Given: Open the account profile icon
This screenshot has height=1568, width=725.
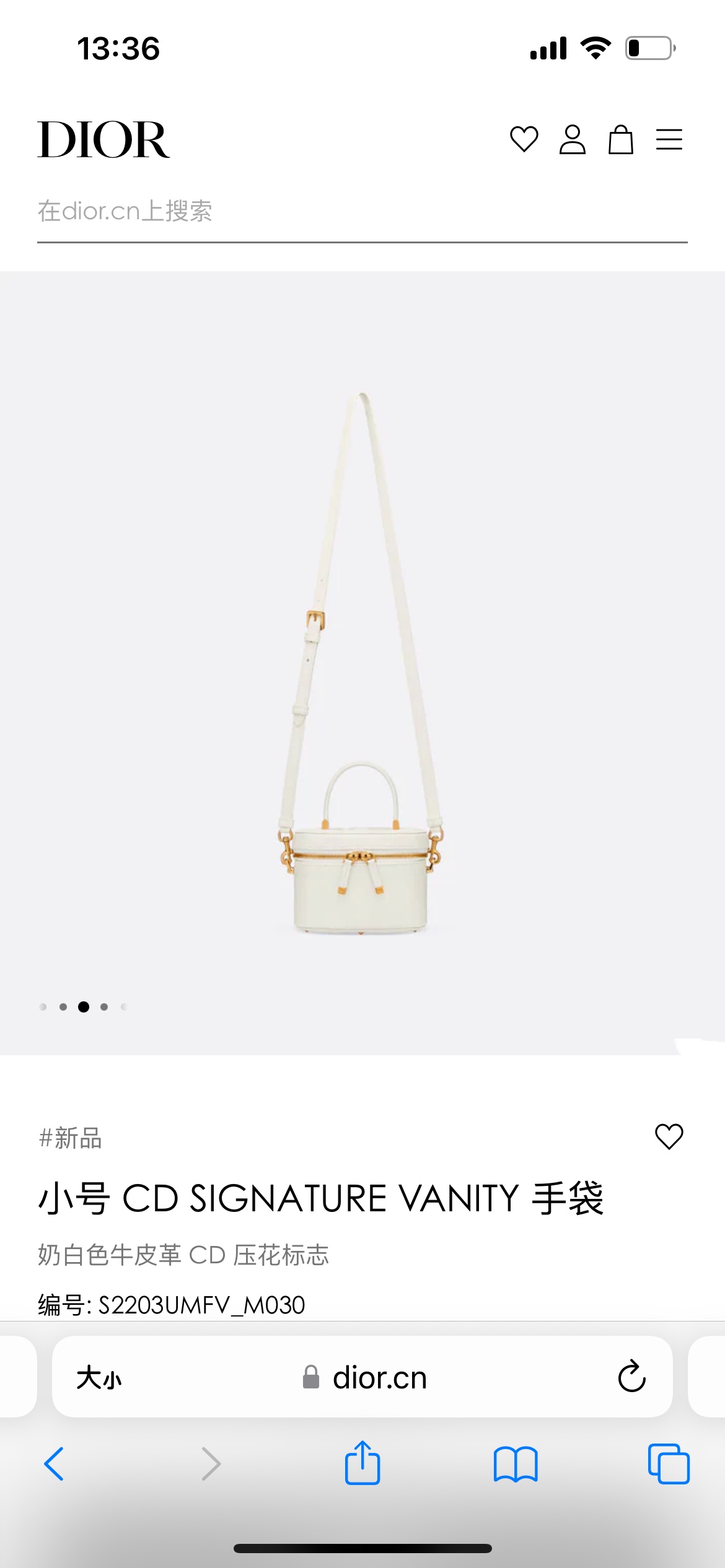Looking at the screenshot, I should (572, 139).
